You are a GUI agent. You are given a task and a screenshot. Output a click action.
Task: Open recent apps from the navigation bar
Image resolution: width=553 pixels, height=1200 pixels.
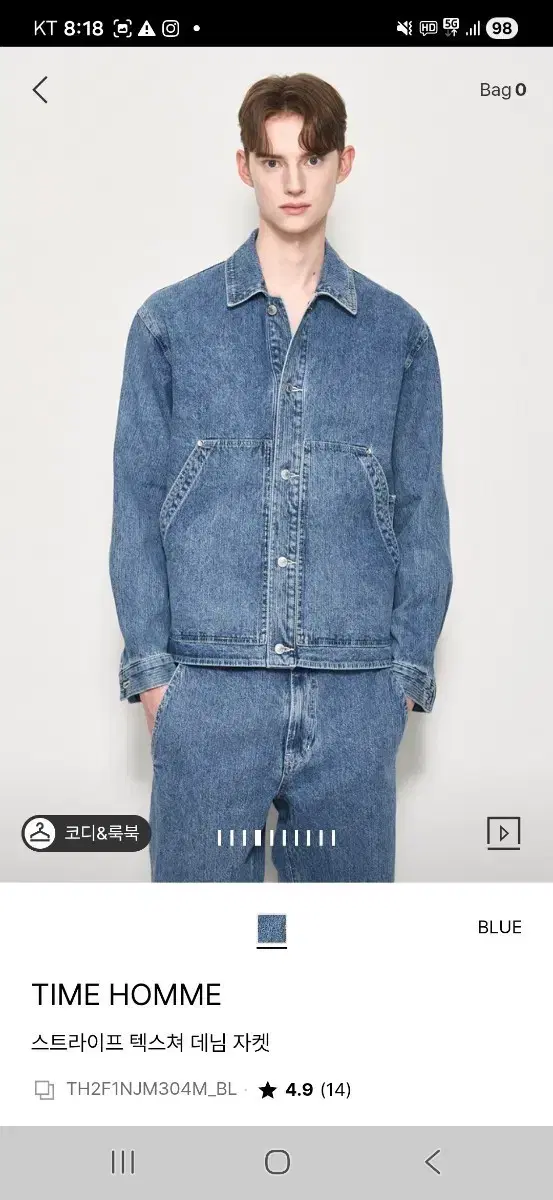123,1161
